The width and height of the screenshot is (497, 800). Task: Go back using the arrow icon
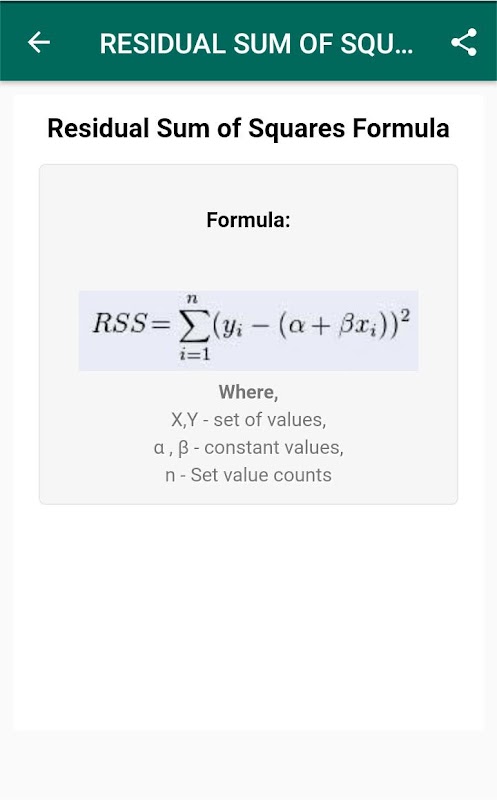pos(39,42)
